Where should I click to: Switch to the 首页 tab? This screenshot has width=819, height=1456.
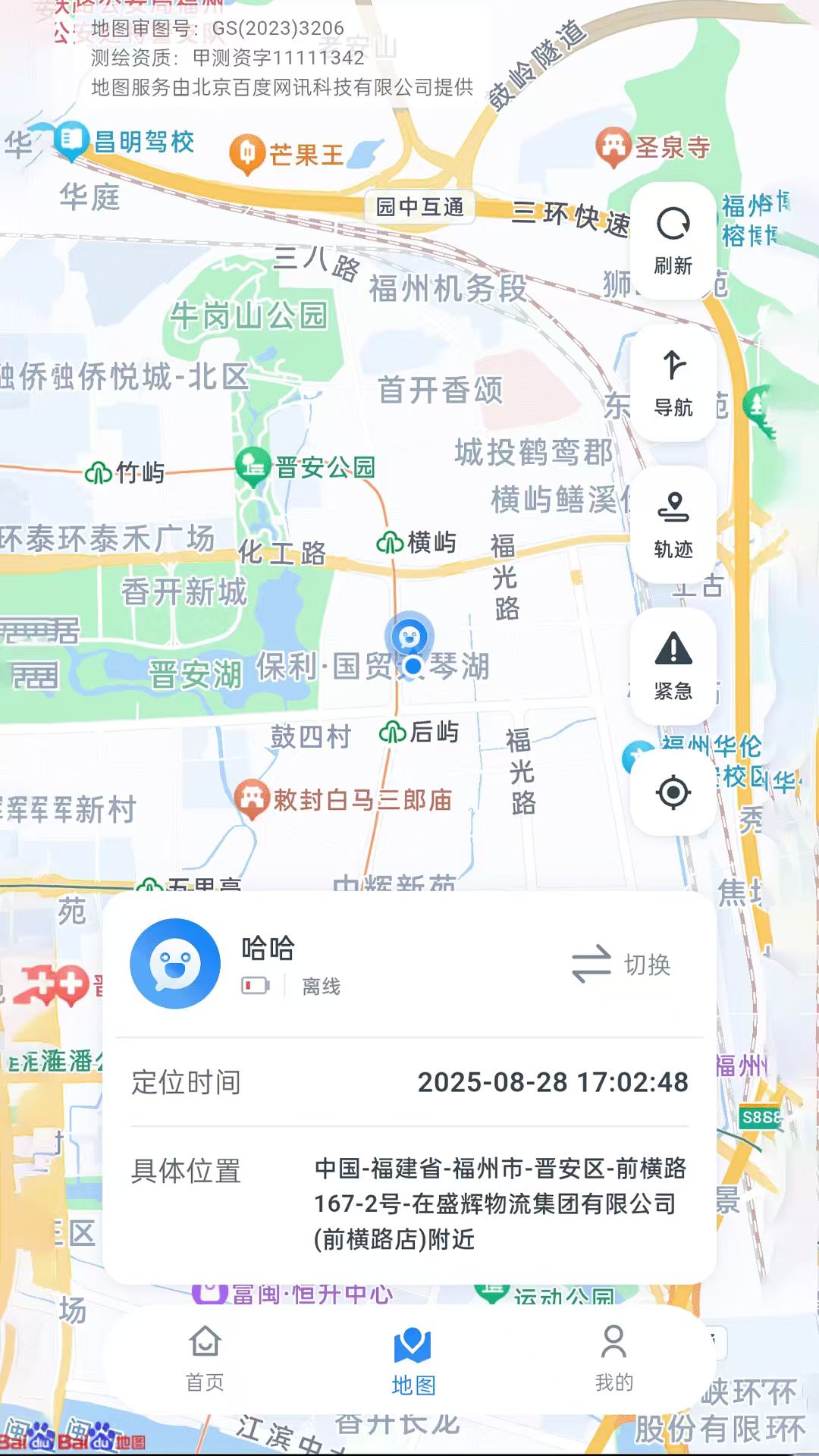203,1357
